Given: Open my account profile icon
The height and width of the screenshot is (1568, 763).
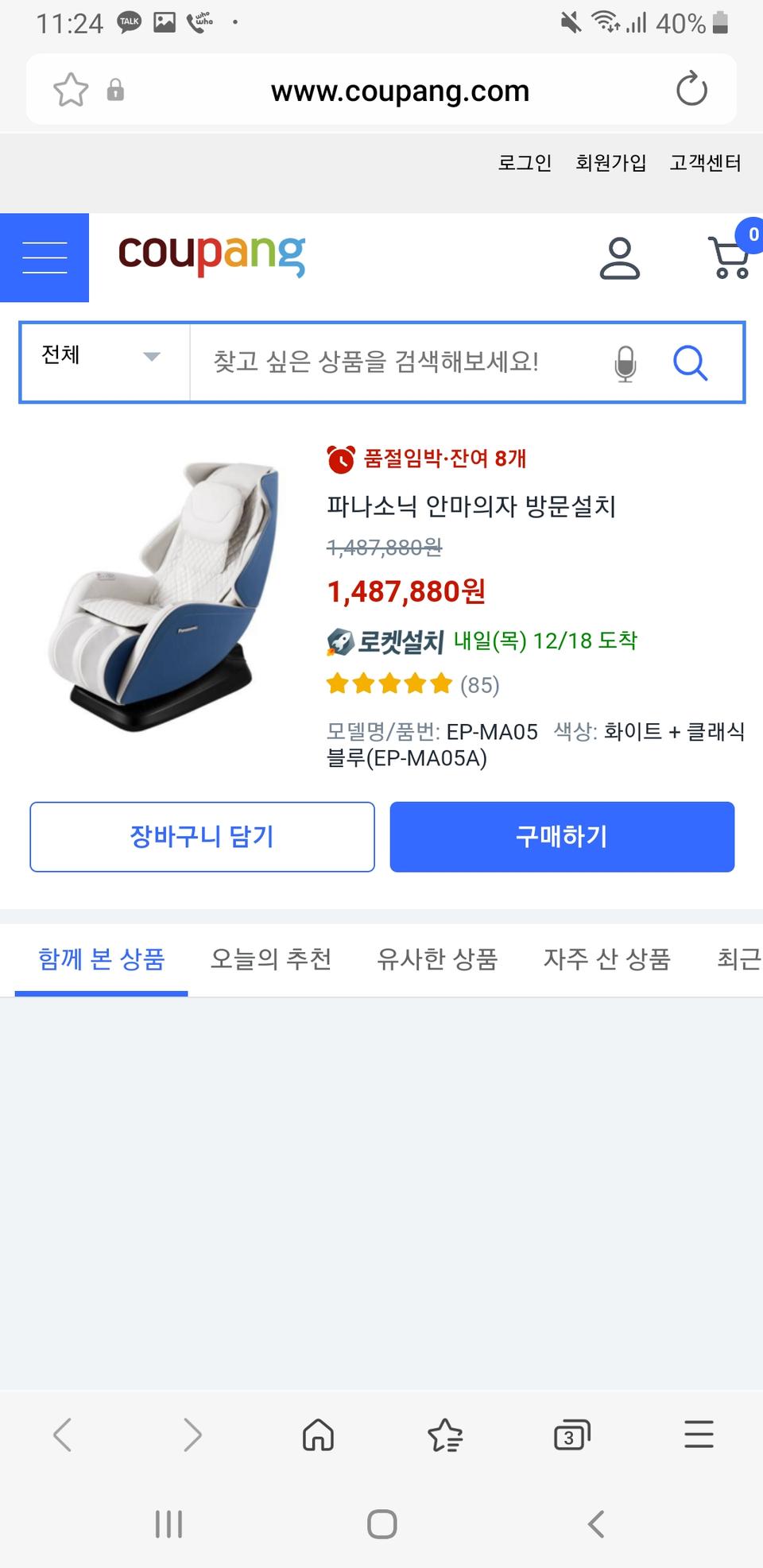Looking at the screenshot, I should (619, 258).
